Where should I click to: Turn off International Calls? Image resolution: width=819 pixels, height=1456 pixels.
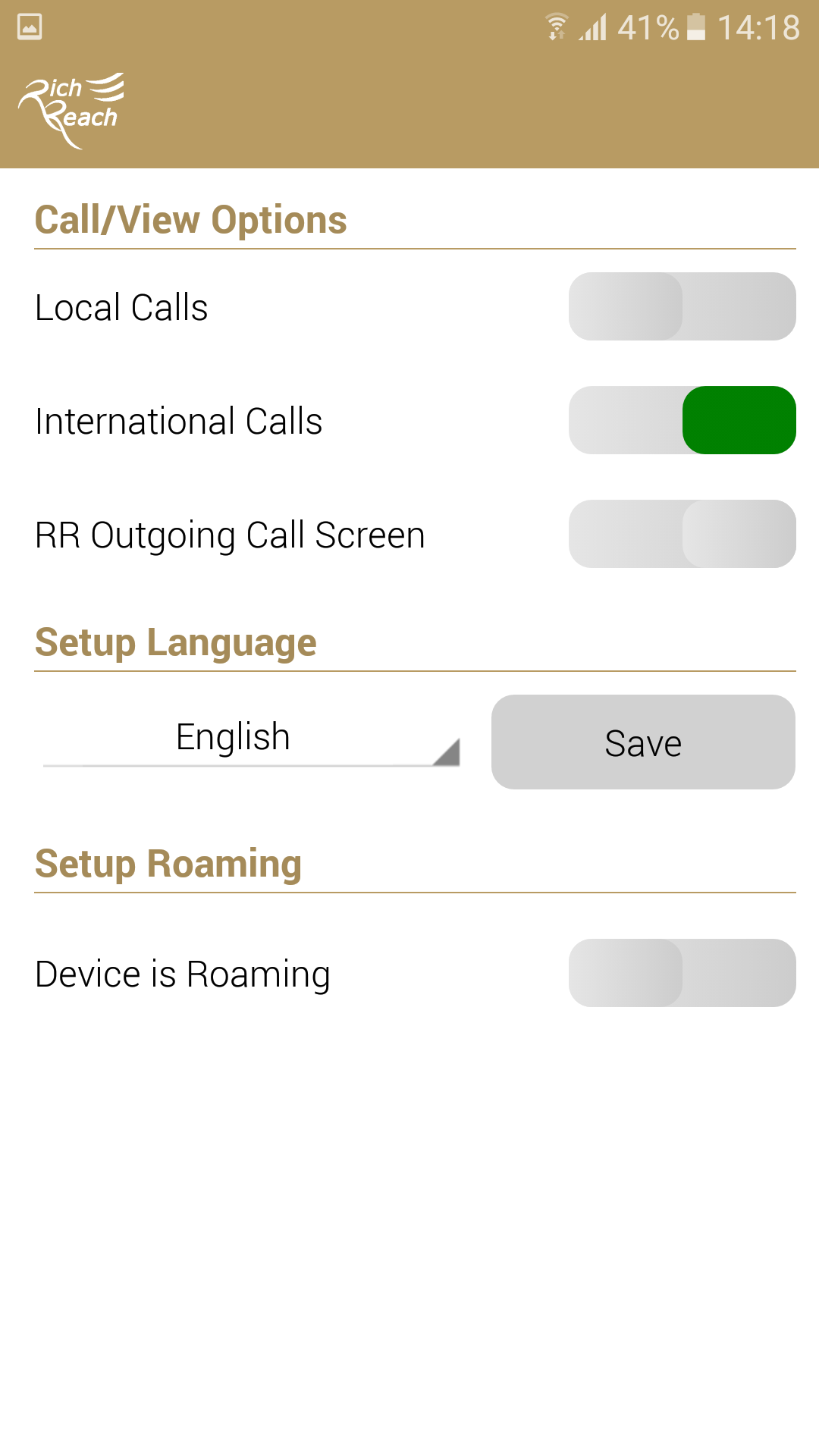click(x=682, y=420)
